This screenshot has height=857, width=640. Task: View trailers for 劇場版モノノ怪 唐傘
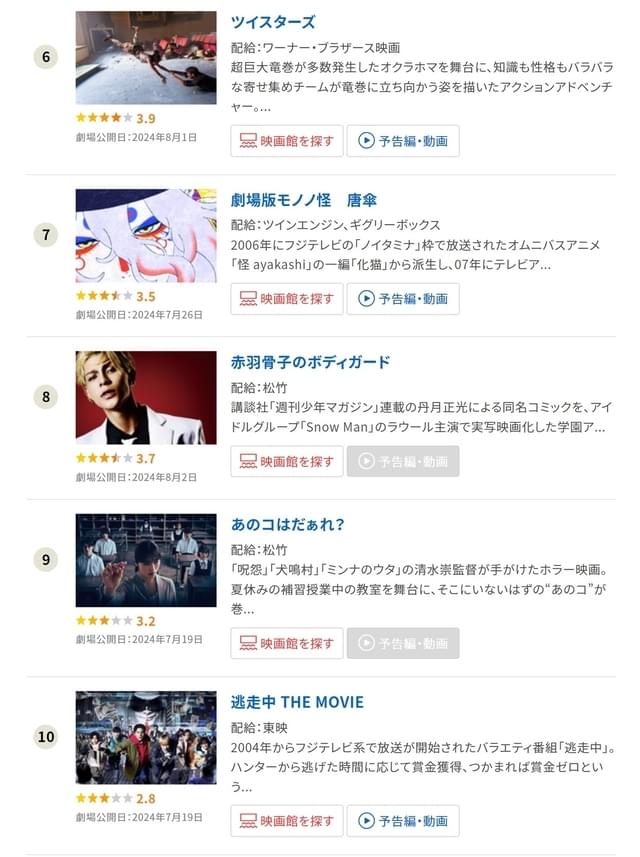pos(403,298)
